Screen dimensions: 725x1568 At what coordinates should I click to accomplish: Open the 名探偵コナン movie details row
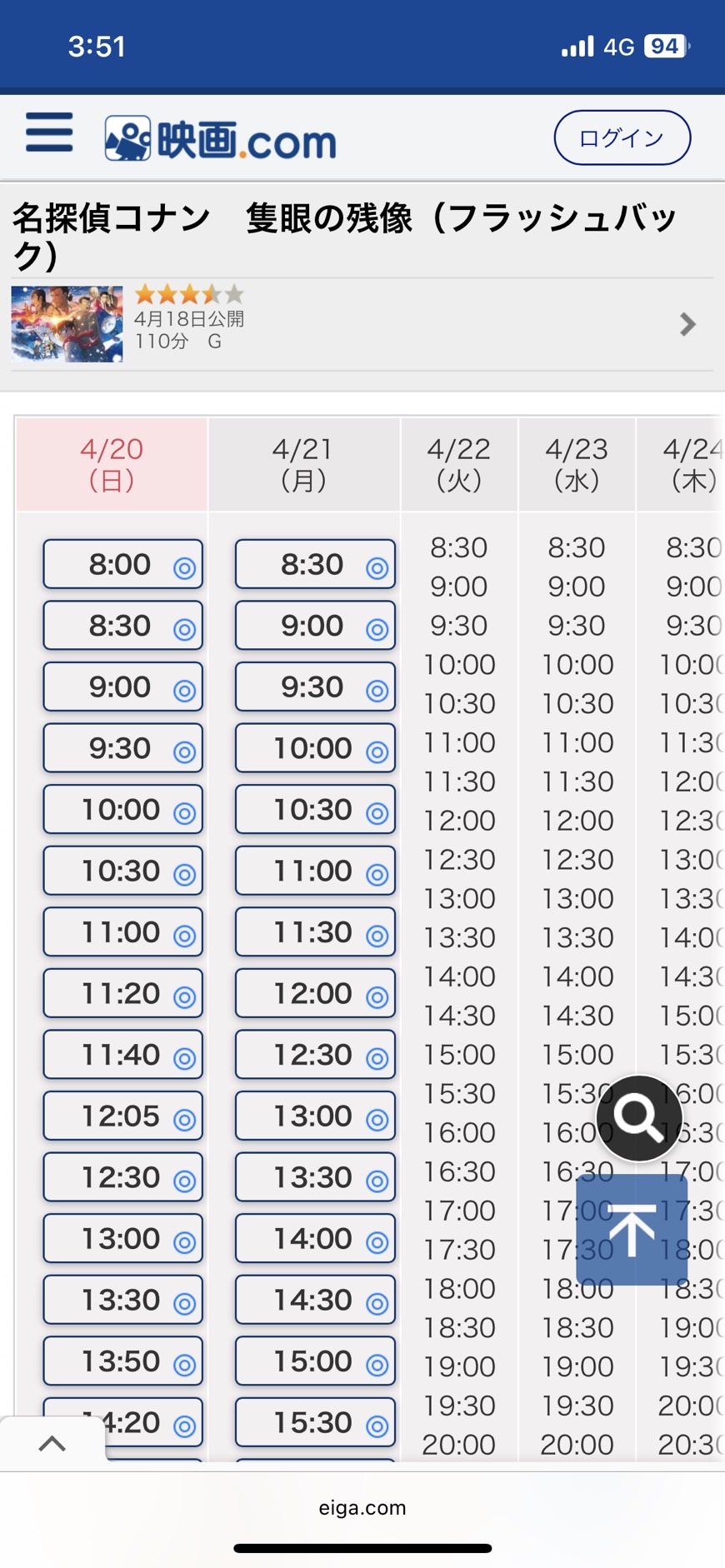tap(362, 324)
